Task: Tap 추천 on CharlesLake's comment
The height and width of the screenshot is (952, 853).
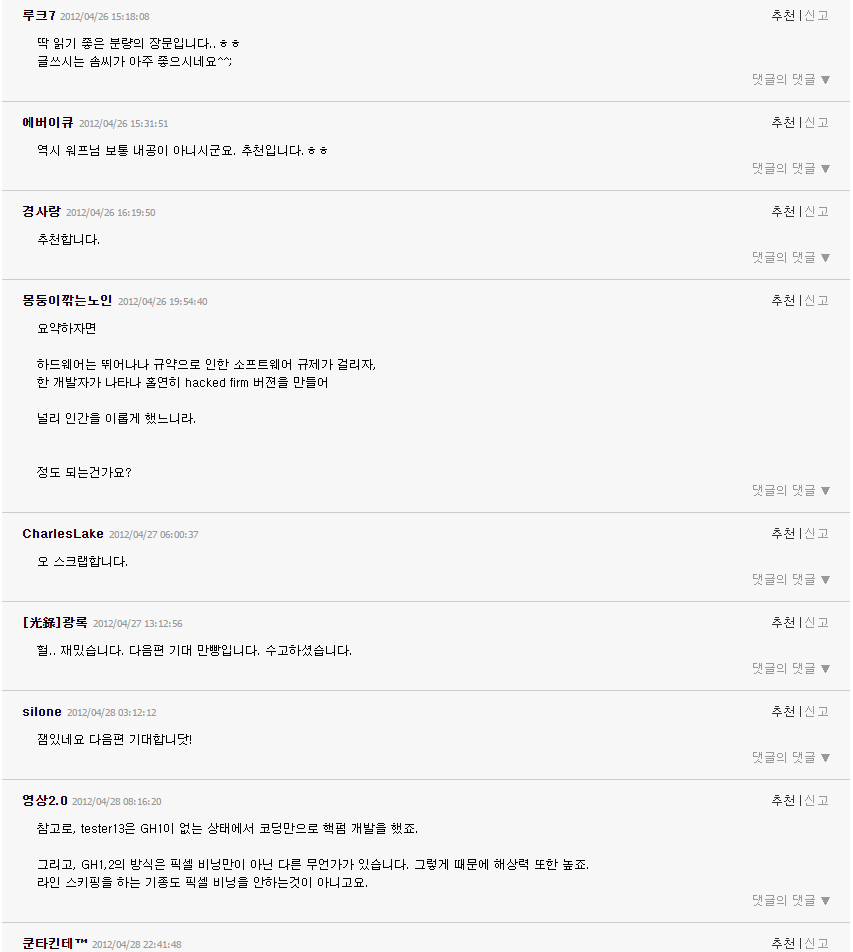Action: (x=782, y=534)
